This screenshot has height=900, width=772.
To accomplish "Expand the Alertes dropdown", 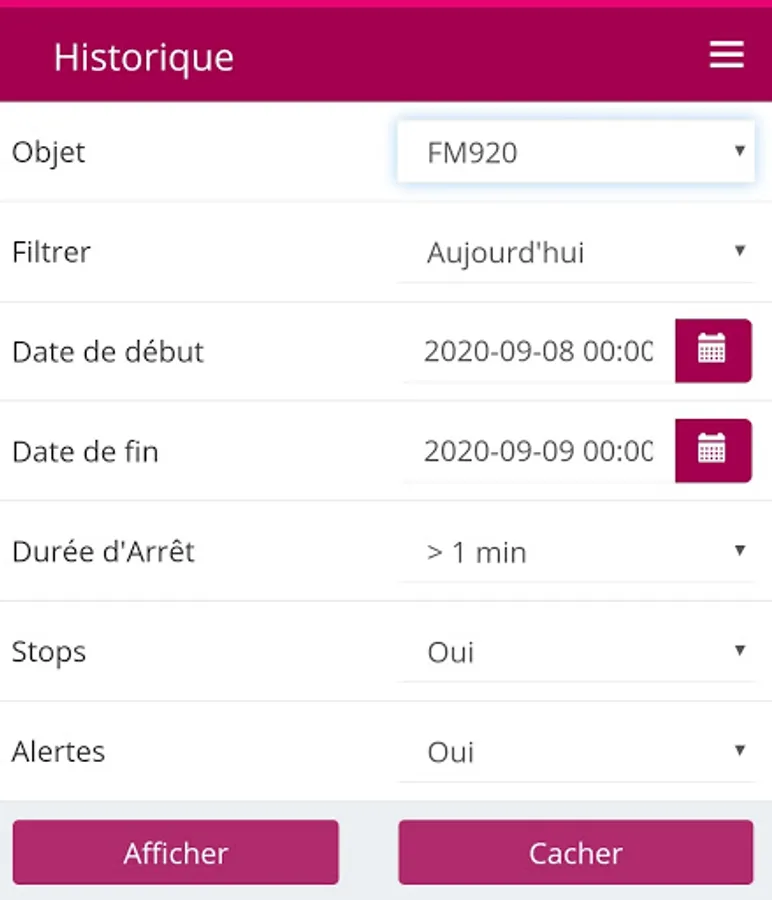I will (x=576, y=751).
